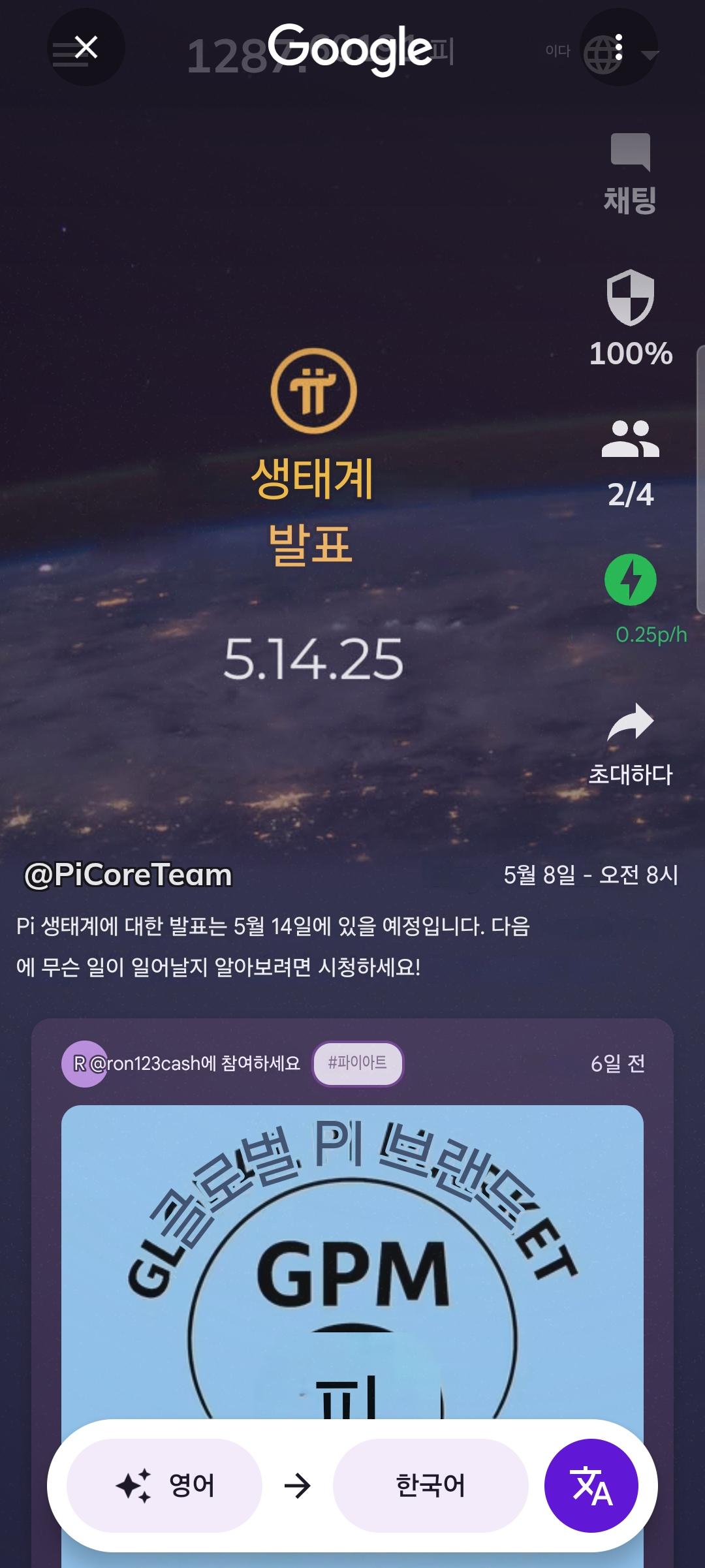The width and height of the screenshot is (705, 1568).
Task: Tap the green lightning mining button
Action: 630,580
